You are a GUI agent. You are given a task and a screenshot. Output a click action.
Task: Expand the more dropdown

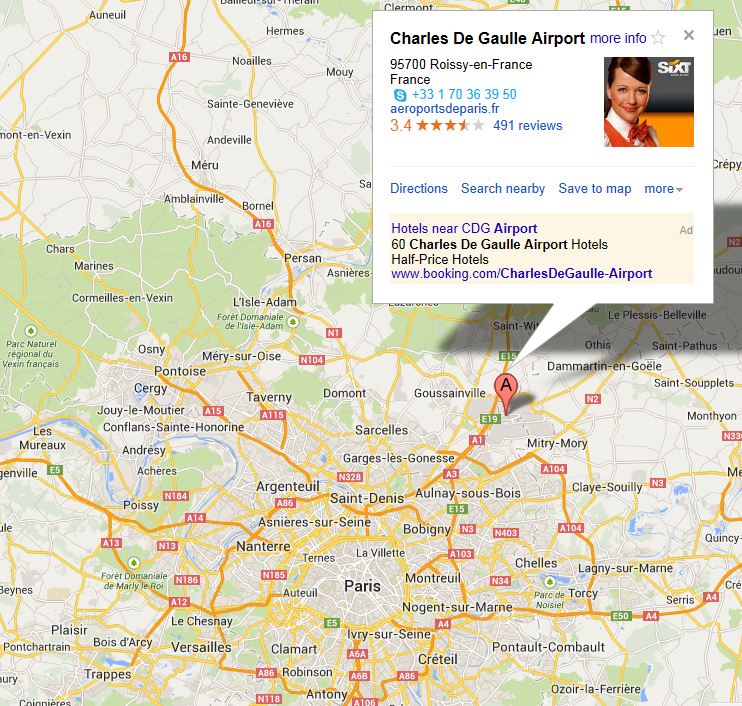click(664, 188)
